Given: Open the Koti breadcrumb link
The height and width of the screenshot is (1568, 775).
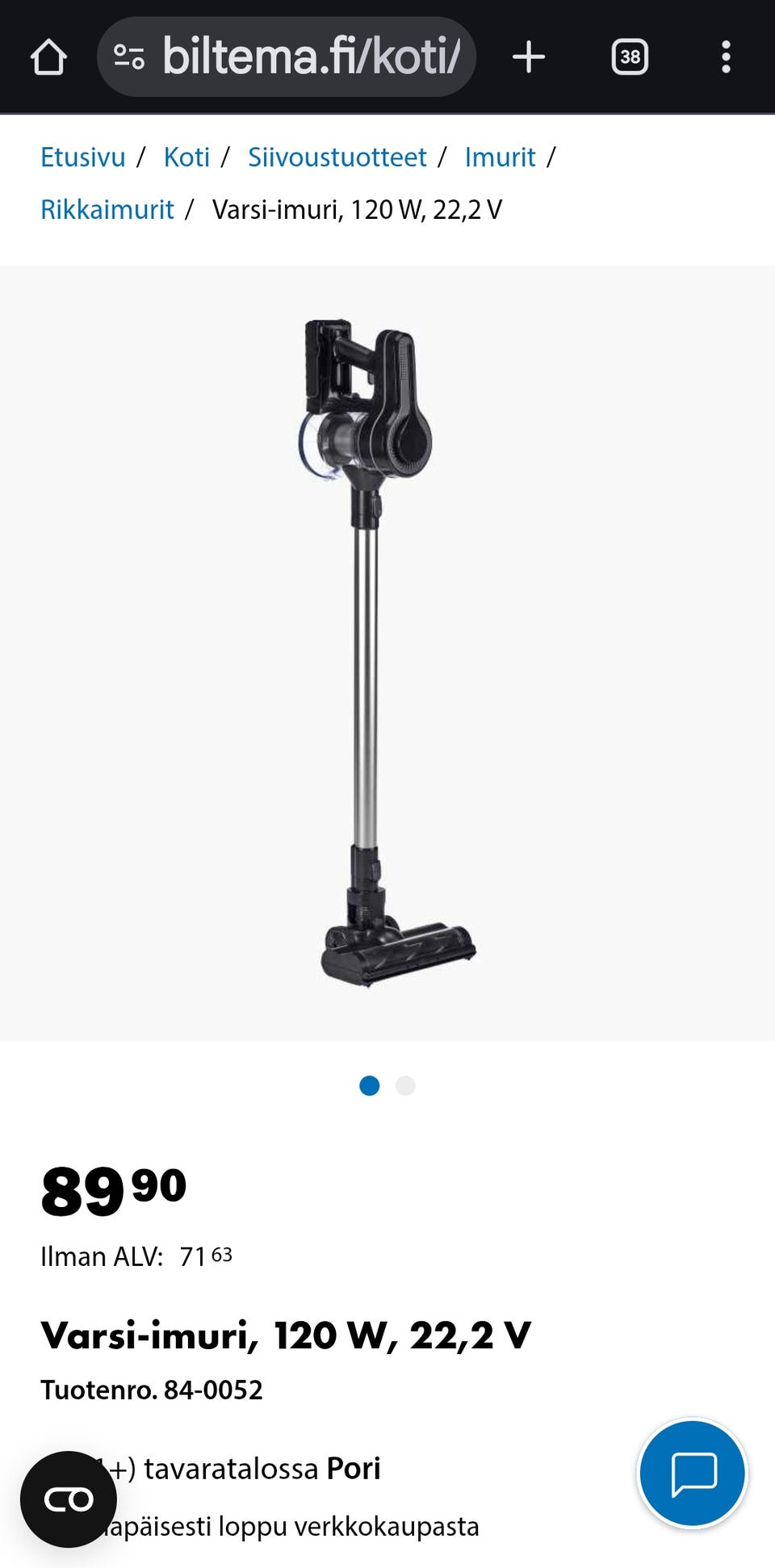Looking at the screenshot, I should (x=186, y=157).
